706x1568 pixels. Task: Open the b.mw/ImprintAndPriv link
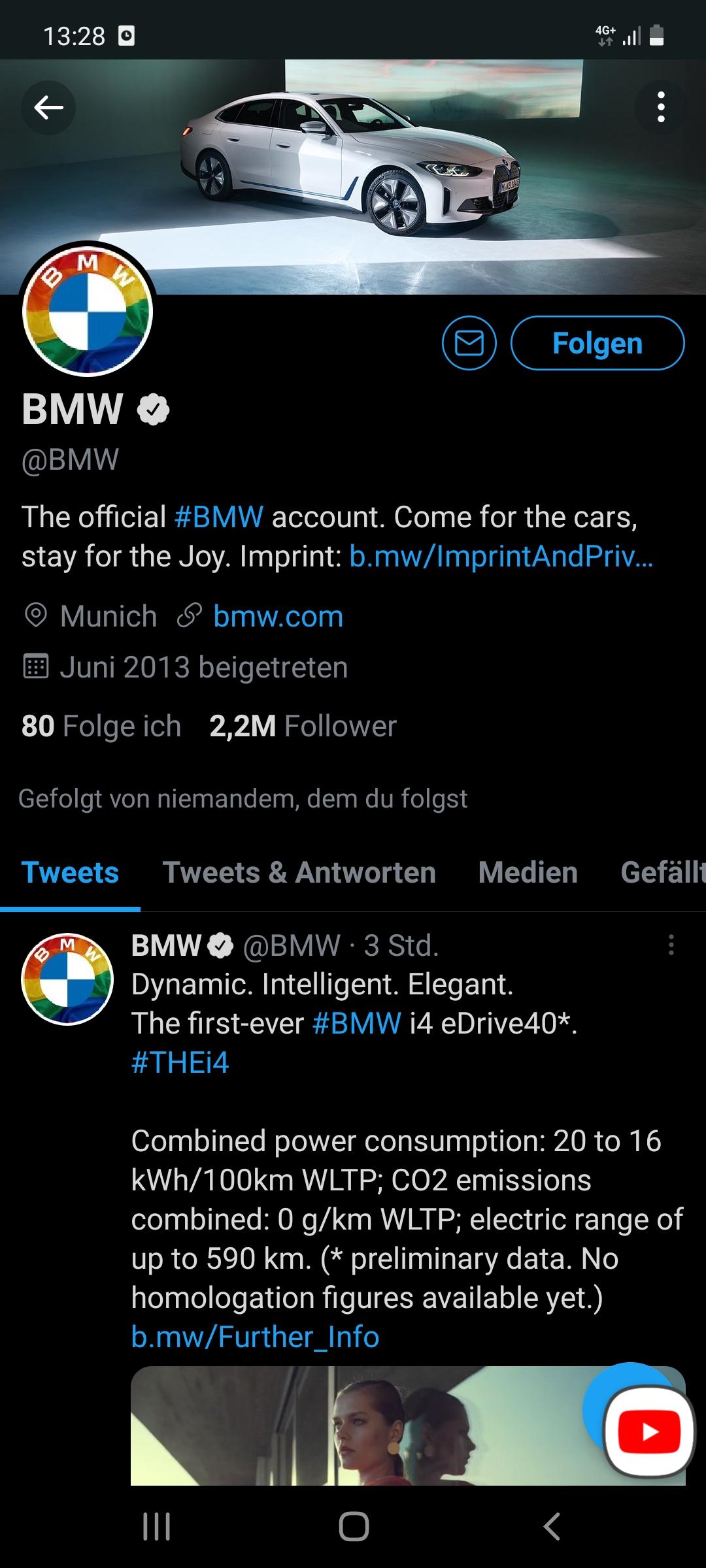click(501, 556)
